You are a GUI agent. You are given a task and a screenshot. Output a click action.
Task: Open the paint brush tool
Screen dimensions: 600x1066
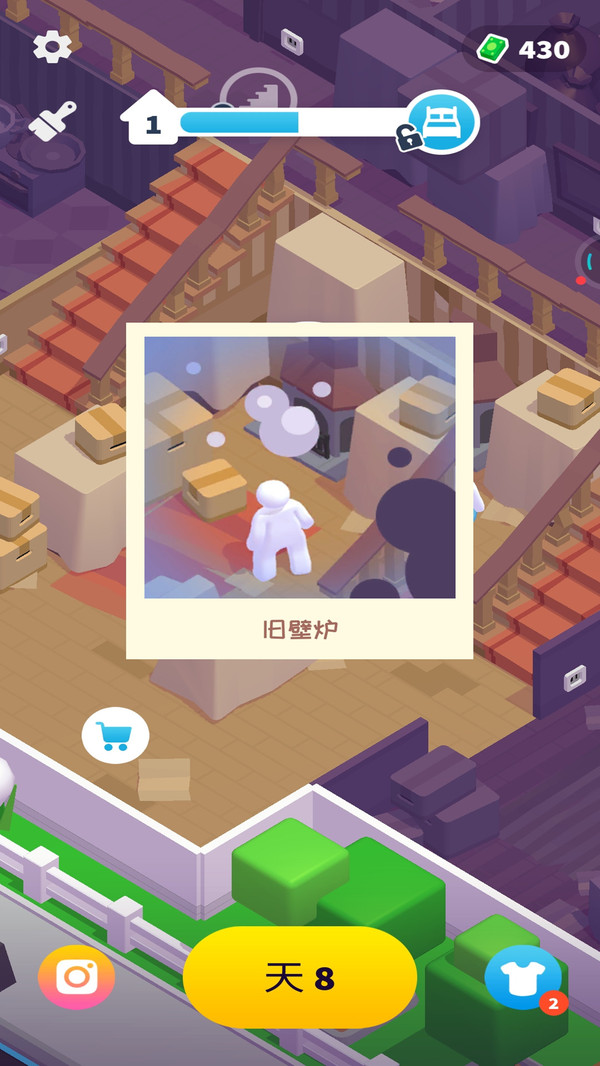(x=52, y=122)
